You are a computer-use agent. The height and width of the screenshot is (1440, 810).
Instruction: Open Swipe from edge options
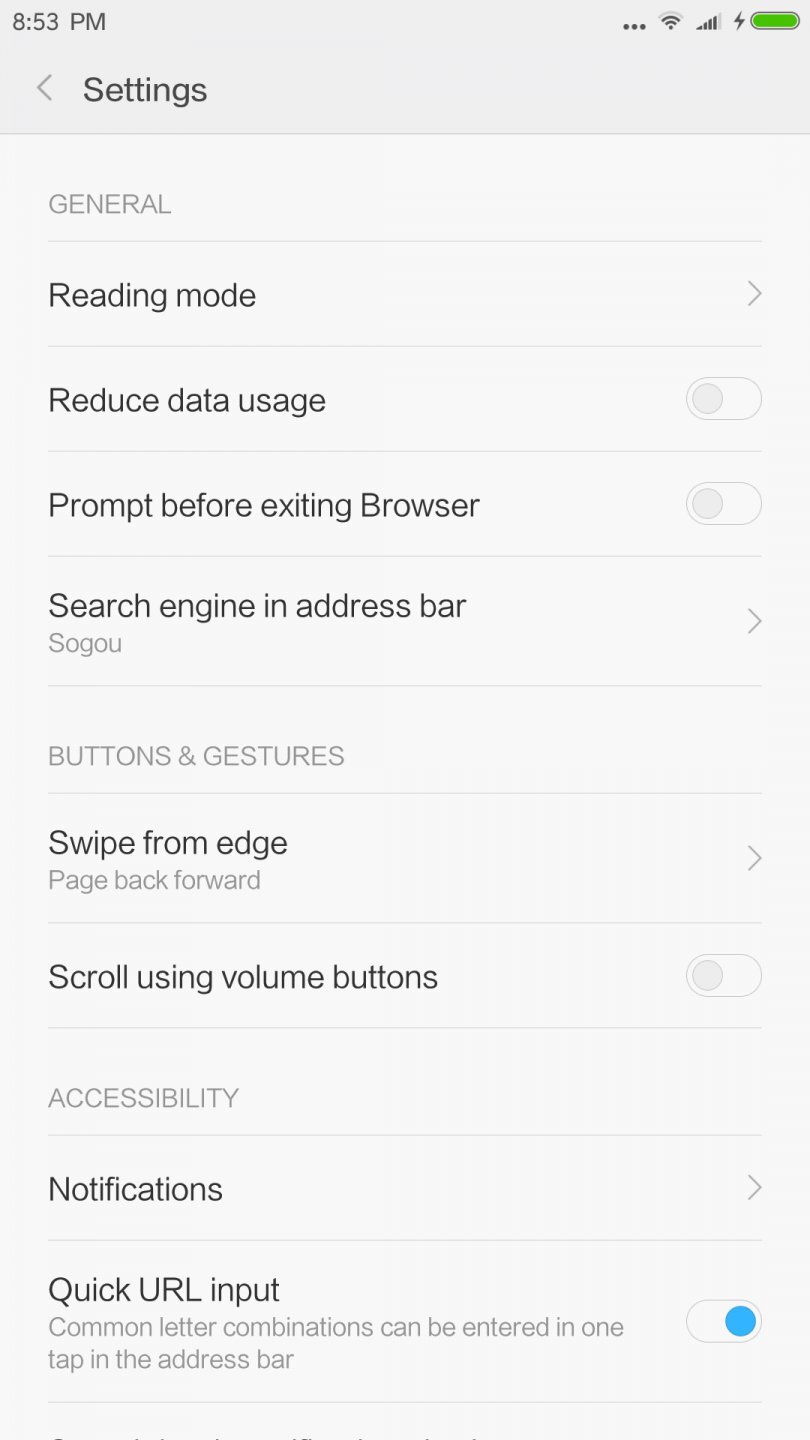click(404, 859)
